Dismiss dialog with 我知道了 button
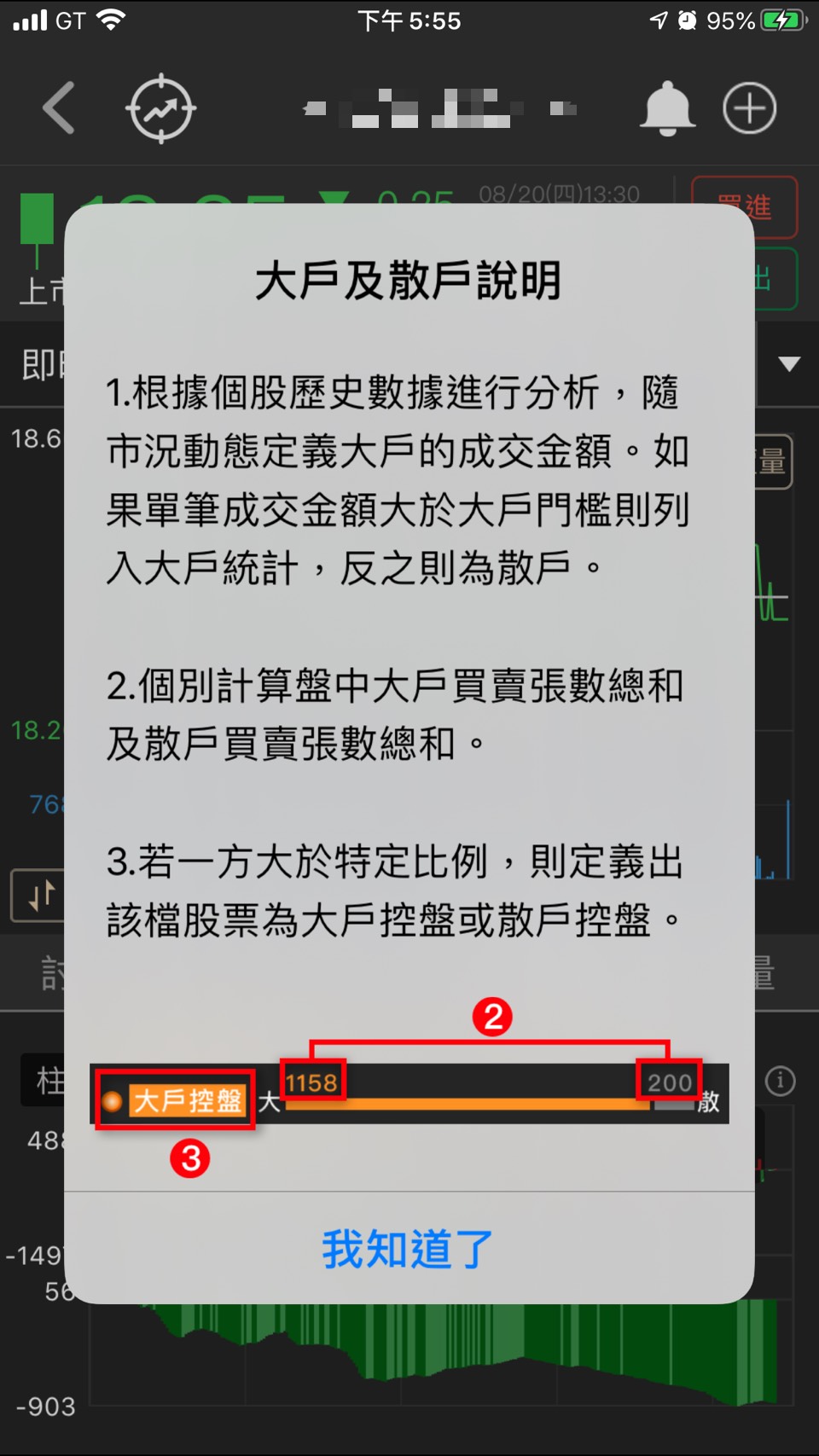The width and height of the screenshot is (819, 1456). tap(408, 1249)
